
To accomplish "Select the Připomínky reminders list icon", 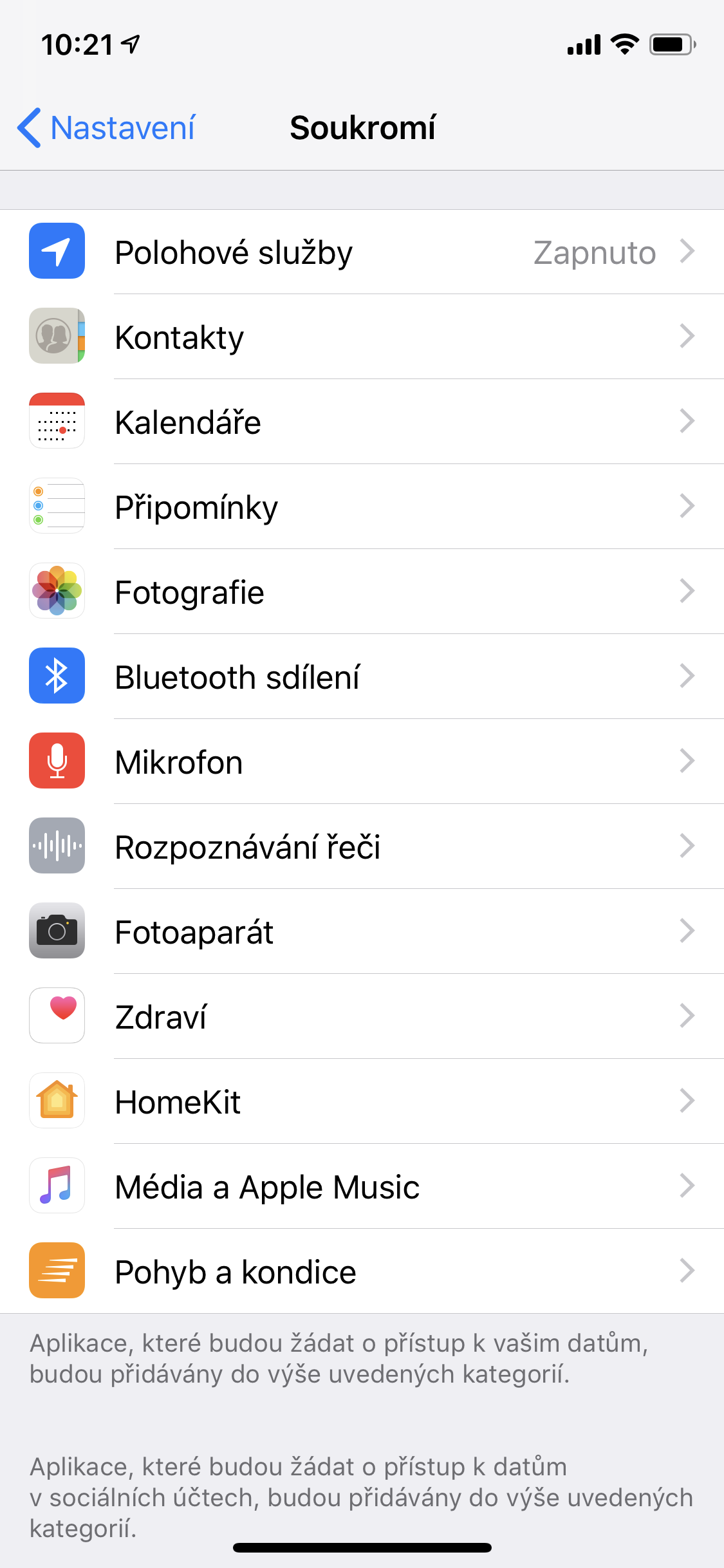I will tap(57, 507).
